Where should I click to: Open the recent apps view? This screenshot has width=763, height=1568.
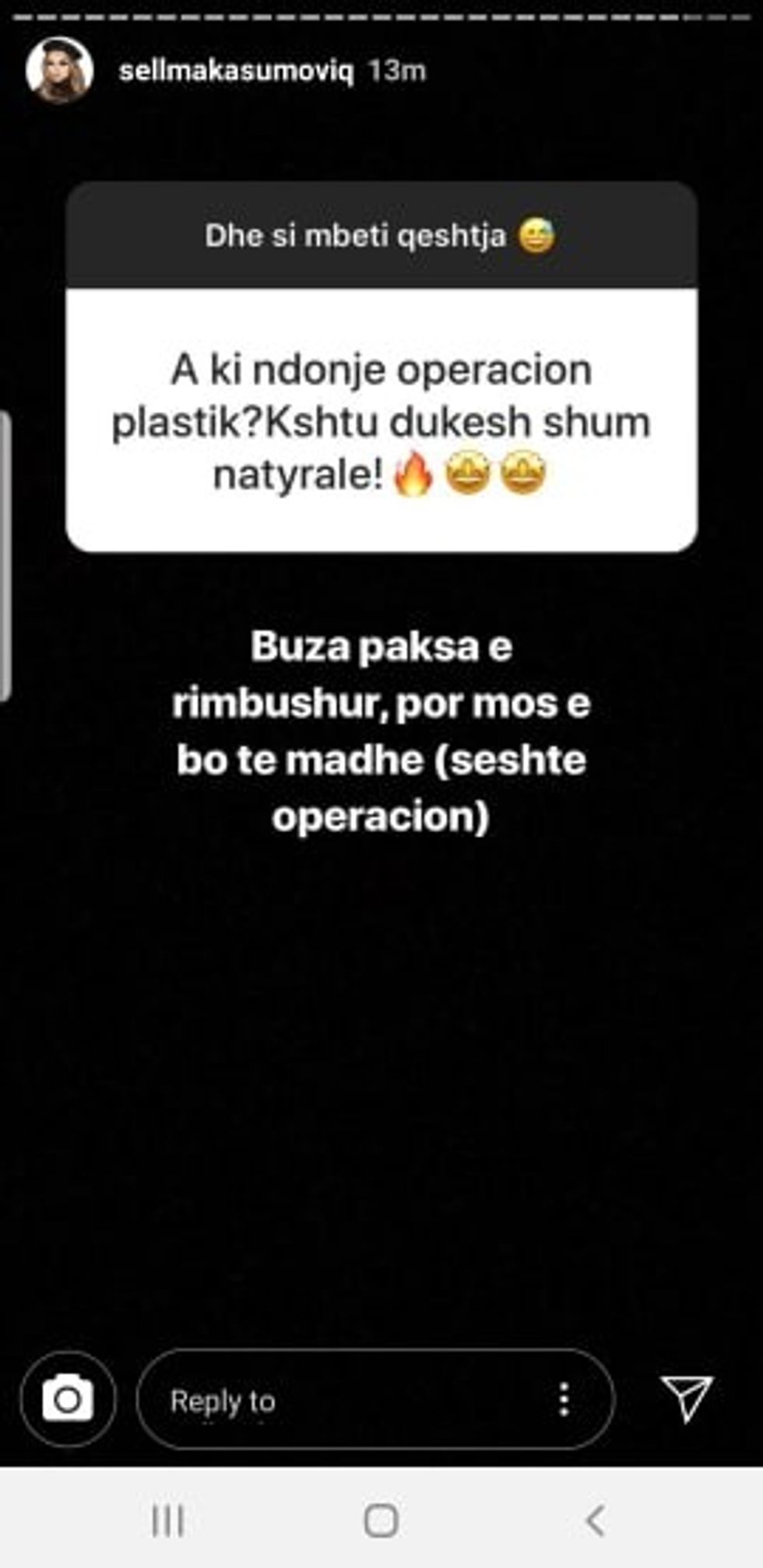167,1520
